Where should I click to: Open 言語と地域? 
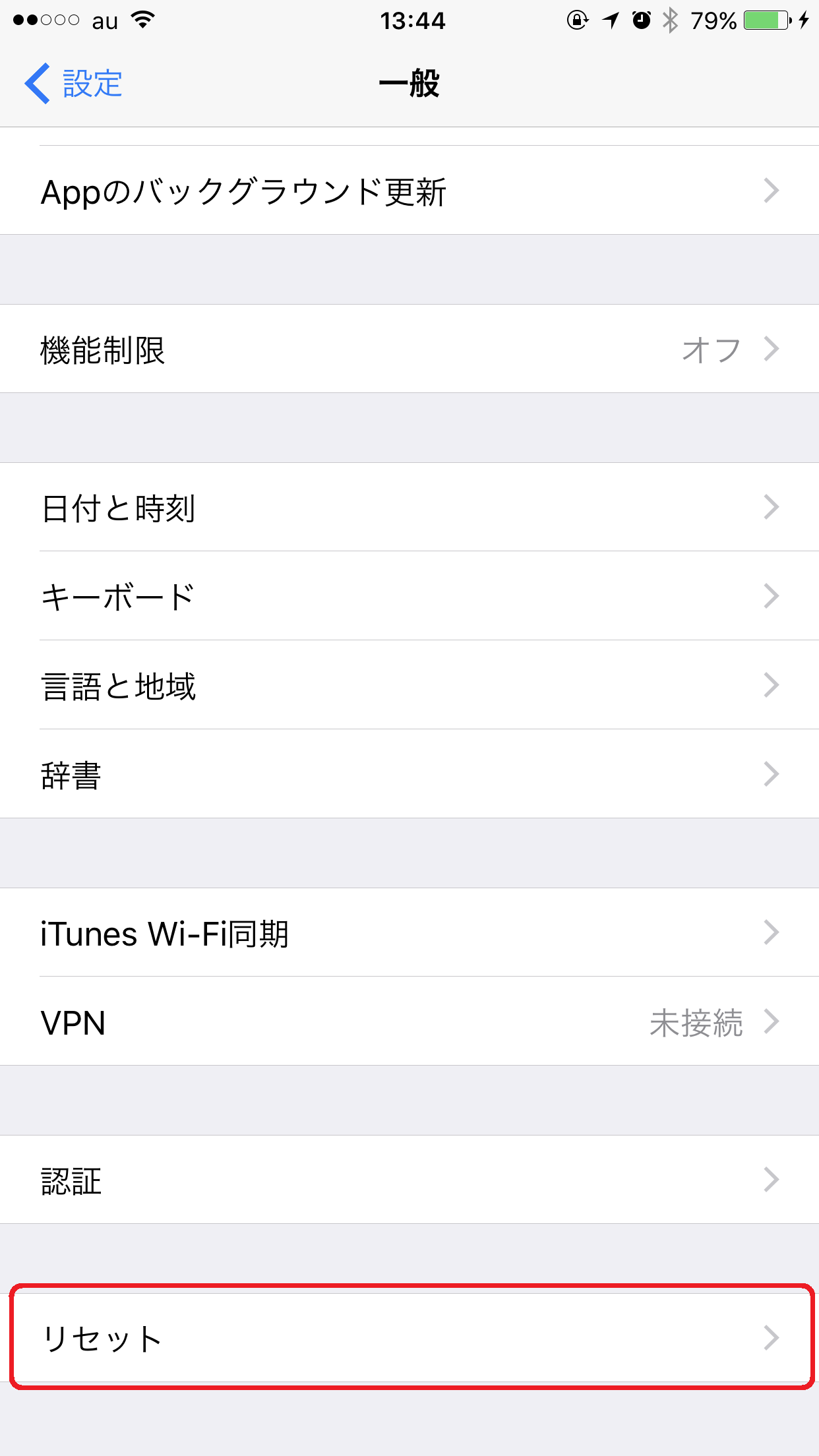[x=409, y=685]
